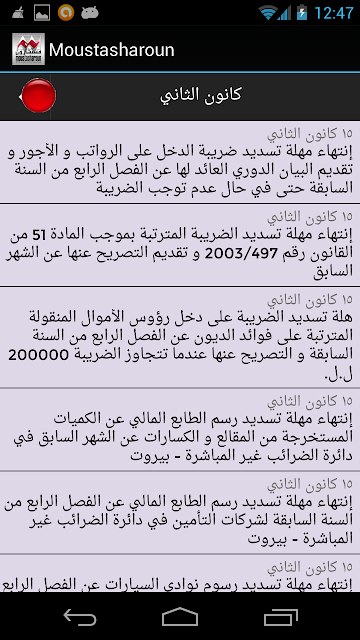The image size is (360, 640).
Task: Show recent apps from the navigation bar
Action: coord(280,617)
